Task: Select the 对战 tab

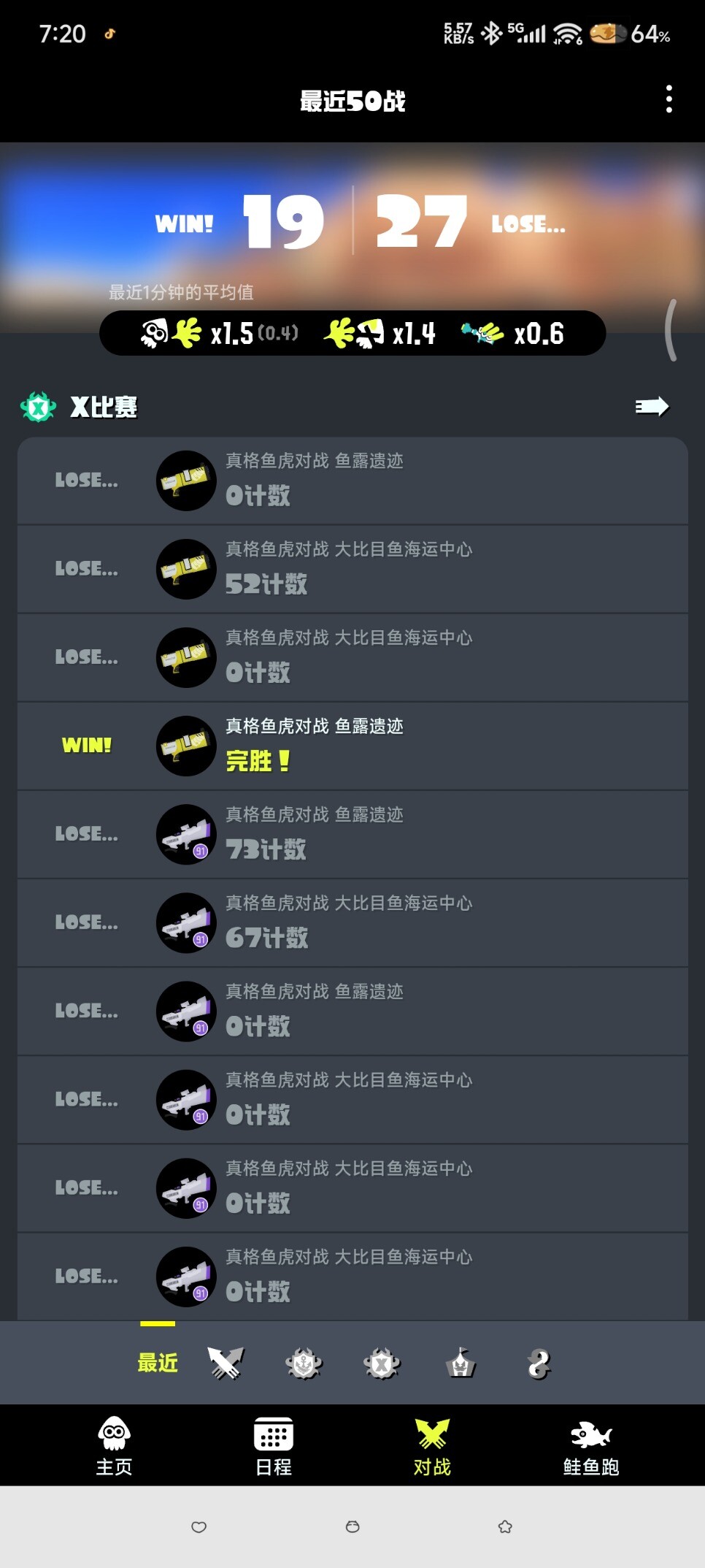Action: pos(432,1446)
